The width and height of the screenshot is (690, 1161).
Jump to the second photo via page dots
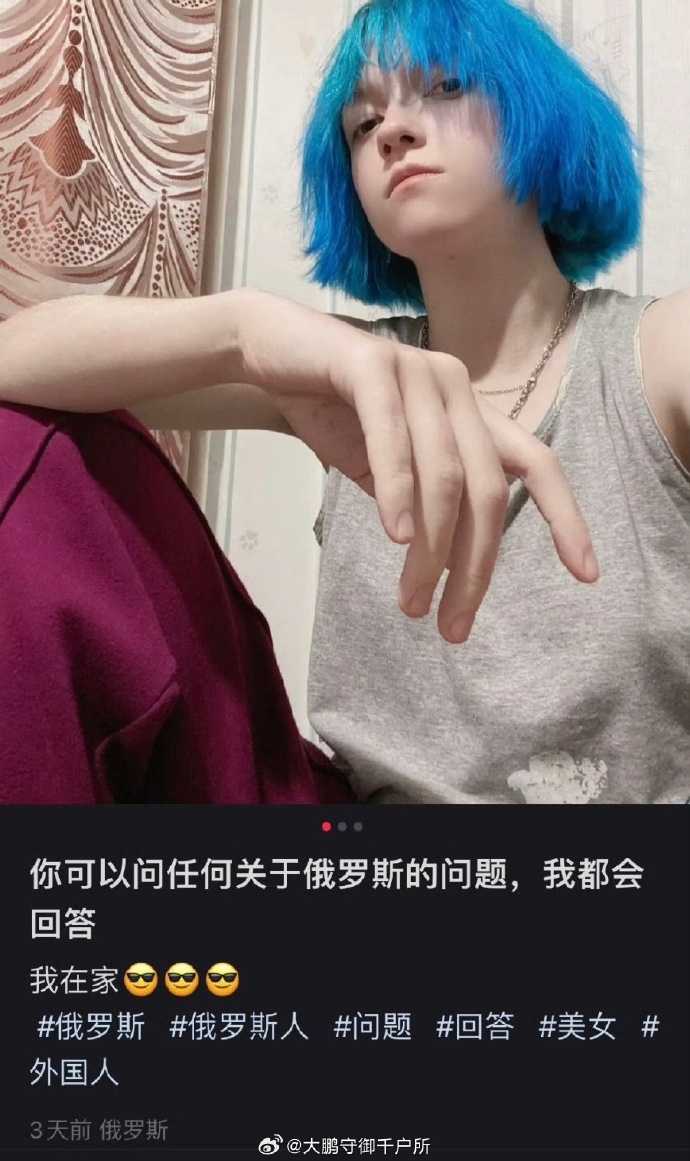pos(342,827)
